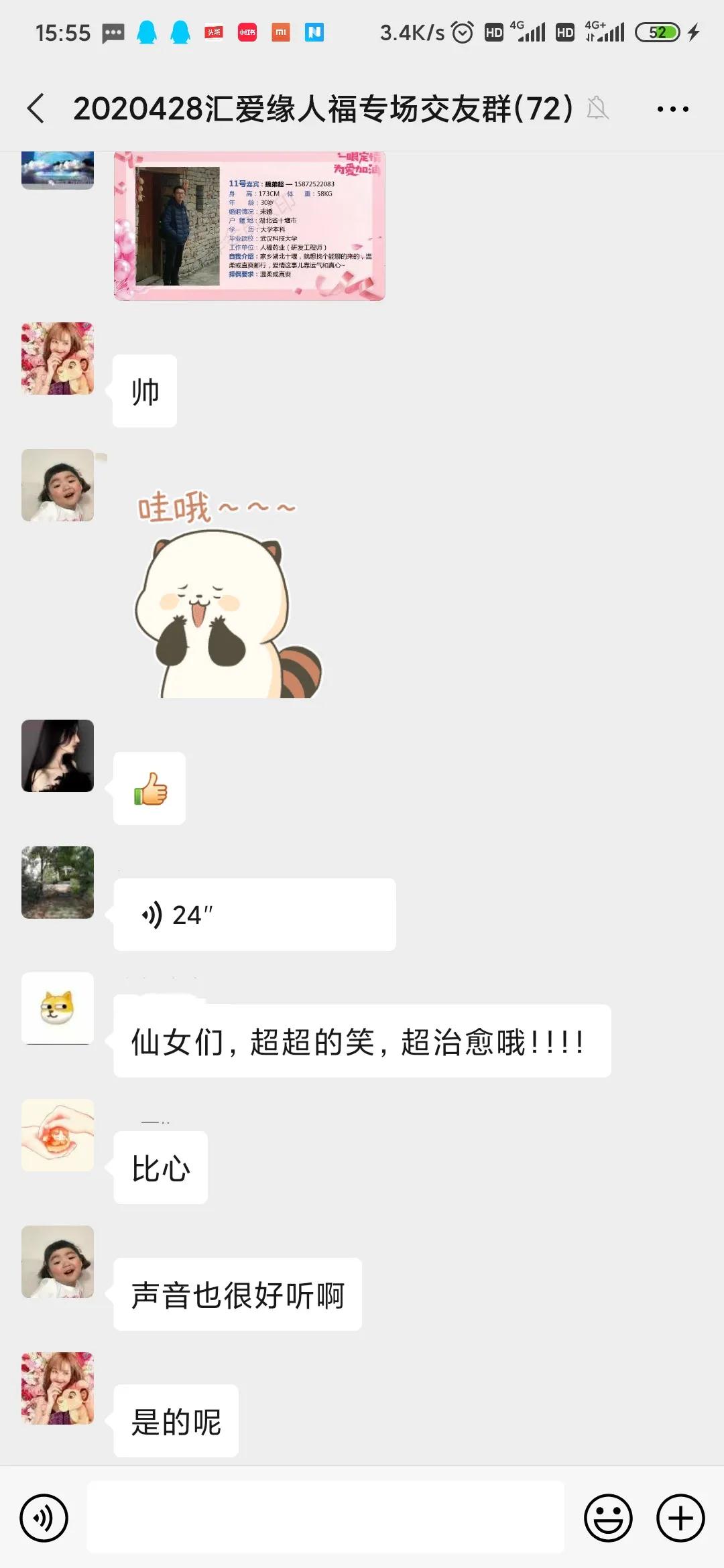Open the emoji sticker panel
Image resolution: width=724 pixels, height=1568 pixels.
point(608,1518)
